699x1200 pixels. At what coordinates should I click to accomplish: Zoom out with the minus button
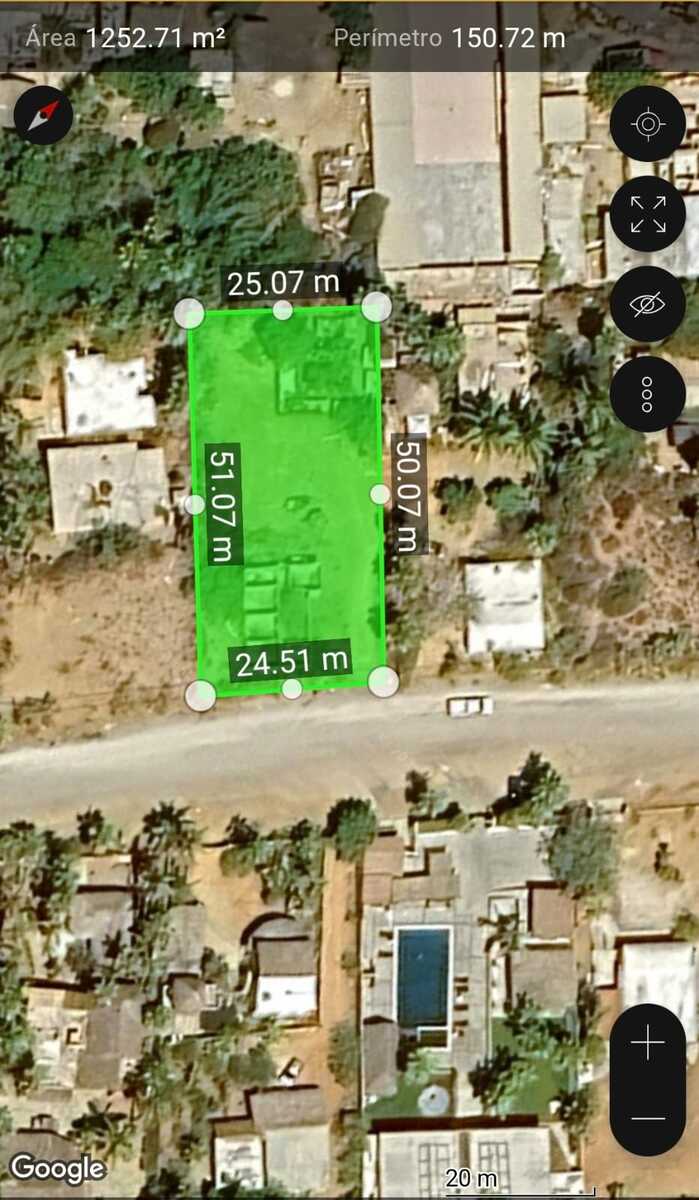coord(647,1119)
